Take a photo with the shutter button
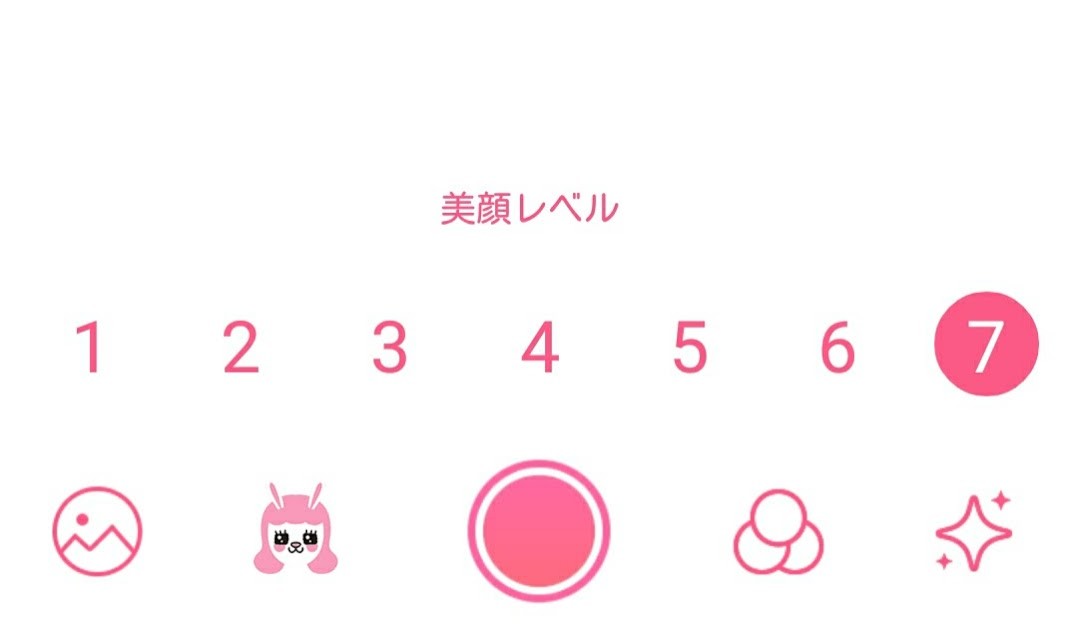 pyautogui.click(x=538, y=531)
